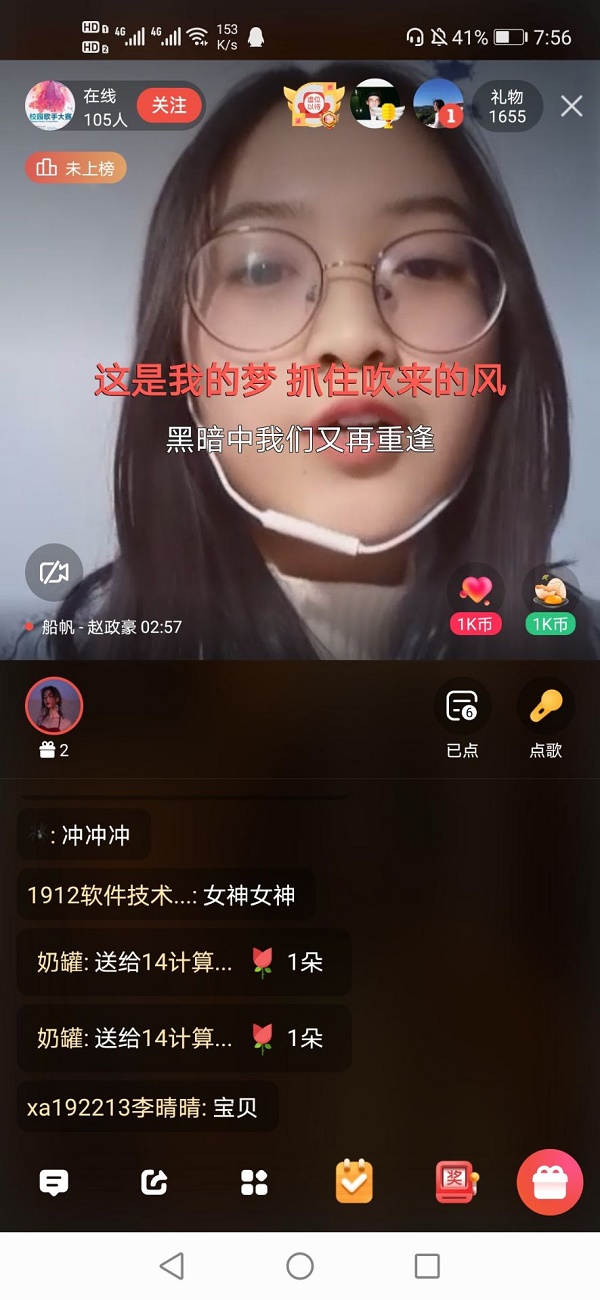
Task: Open the host avatar profile
Action: tap(50, 105)
